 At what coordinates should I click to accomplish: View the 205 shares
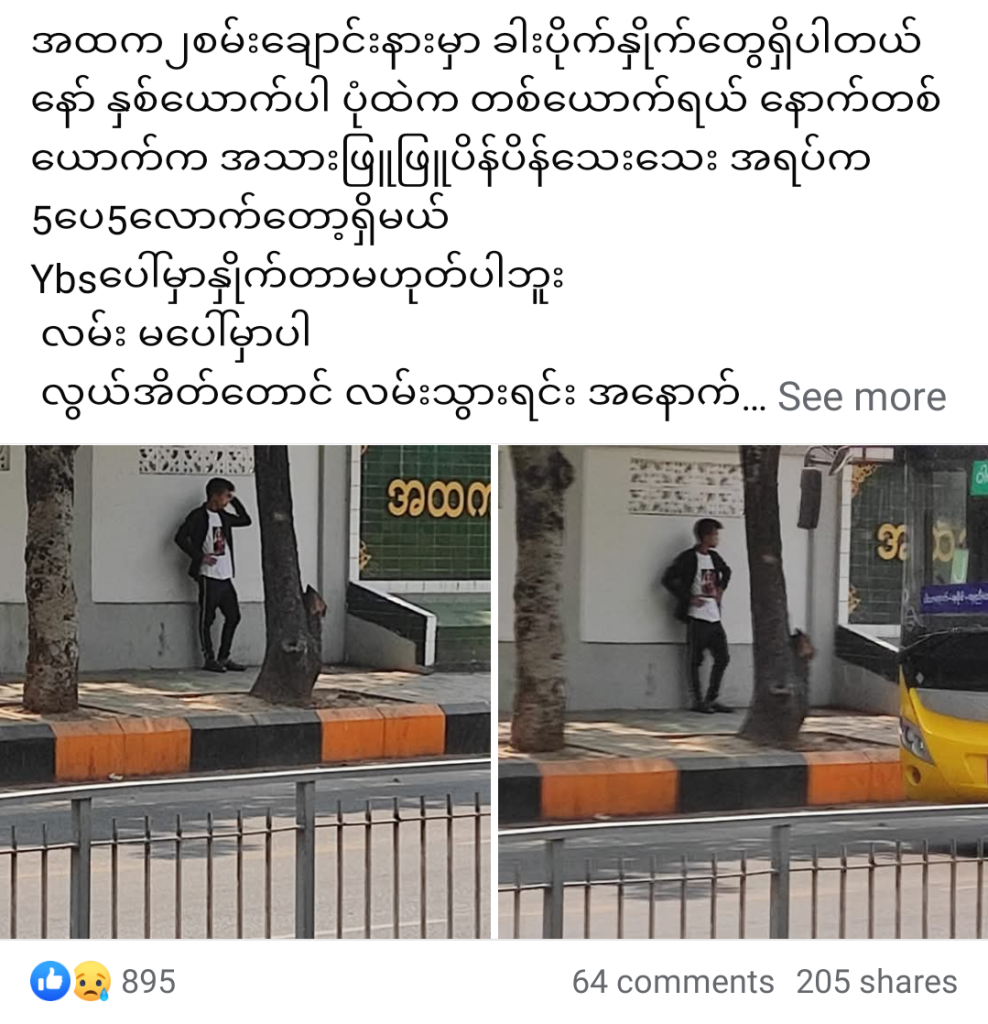point(876,981)
